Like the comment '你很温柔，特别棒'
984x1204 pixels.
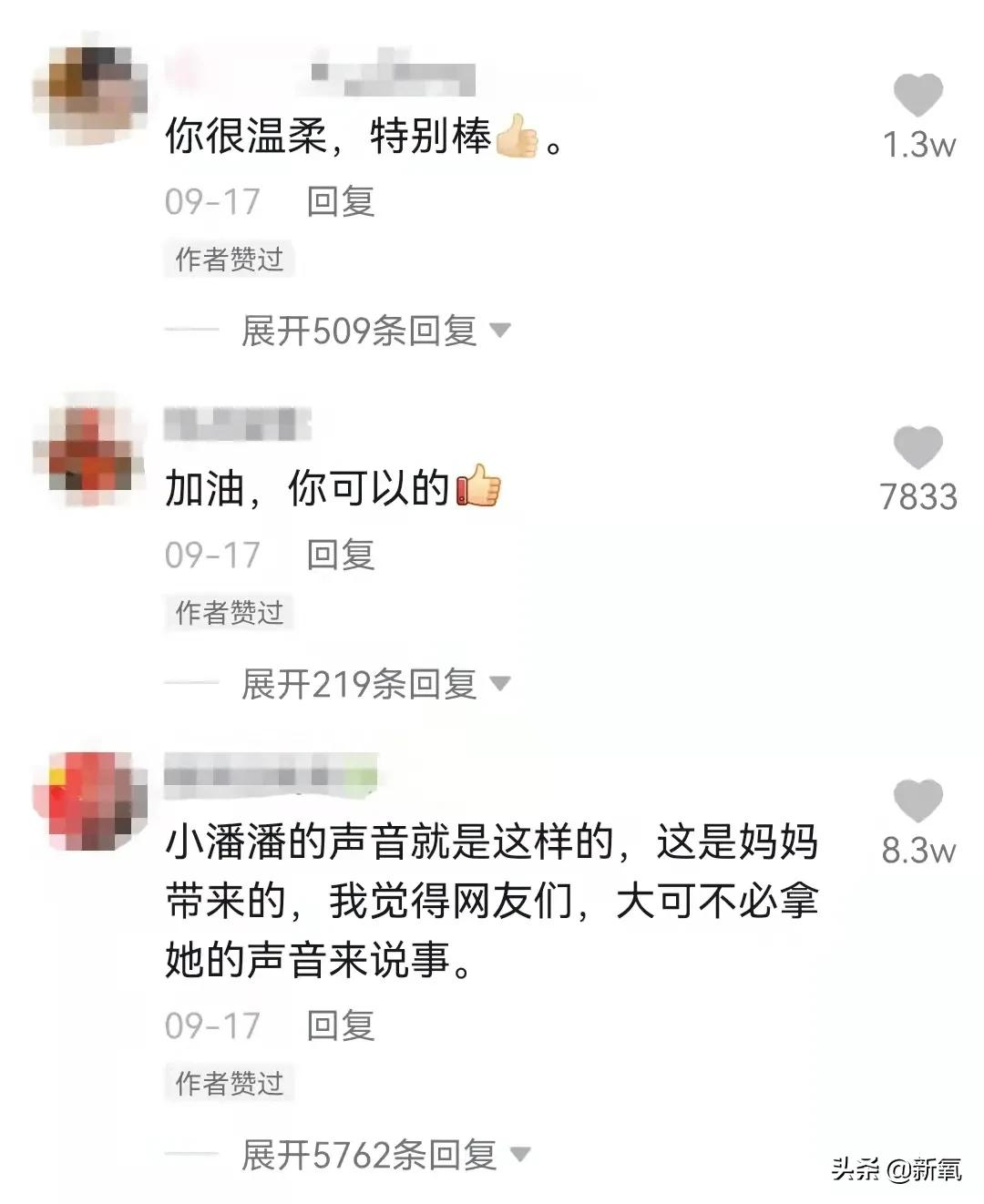coord(917,95)
